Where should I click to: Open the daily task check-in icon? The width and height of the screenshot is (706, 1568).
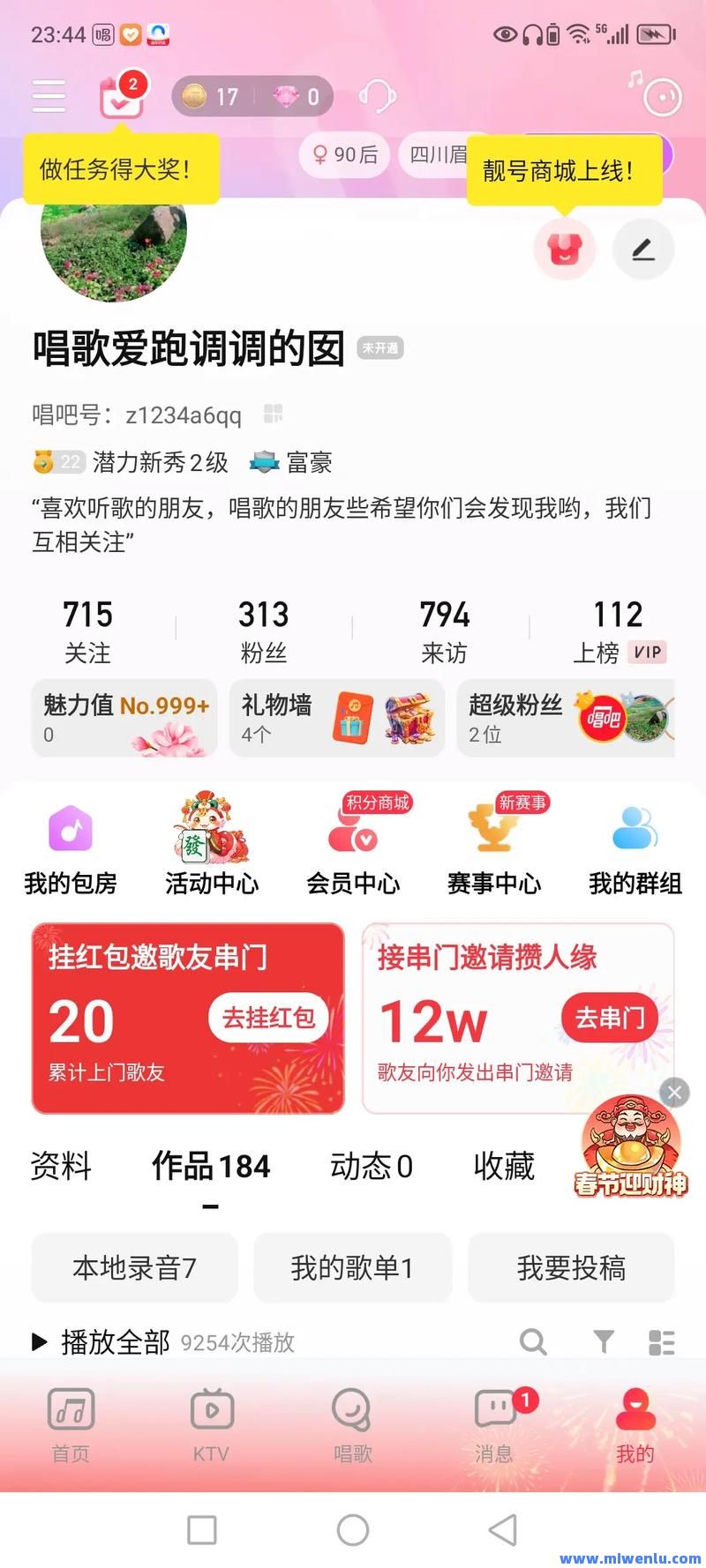[122, 97]
